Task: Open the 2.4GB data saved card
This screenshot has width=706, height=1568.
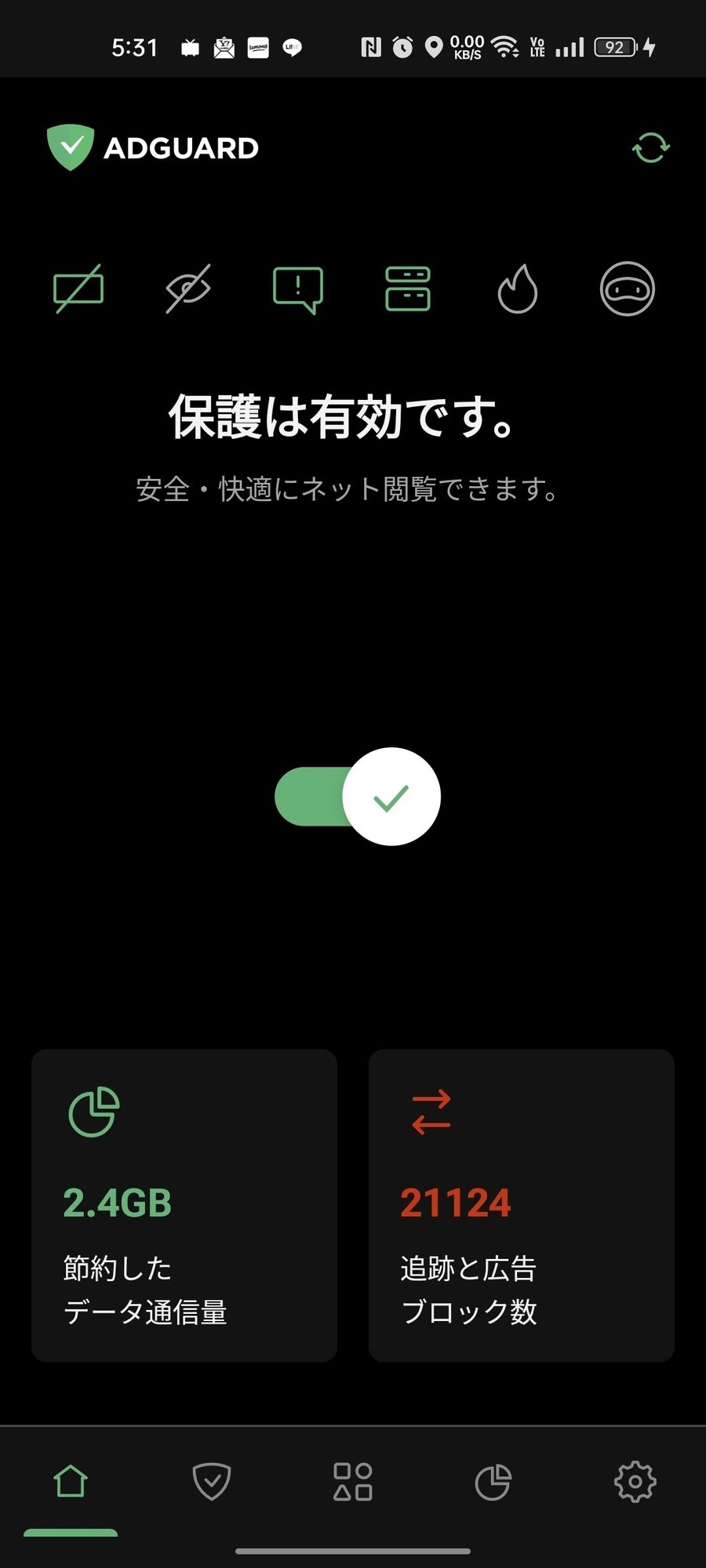Action: [x=184, y=1205]
